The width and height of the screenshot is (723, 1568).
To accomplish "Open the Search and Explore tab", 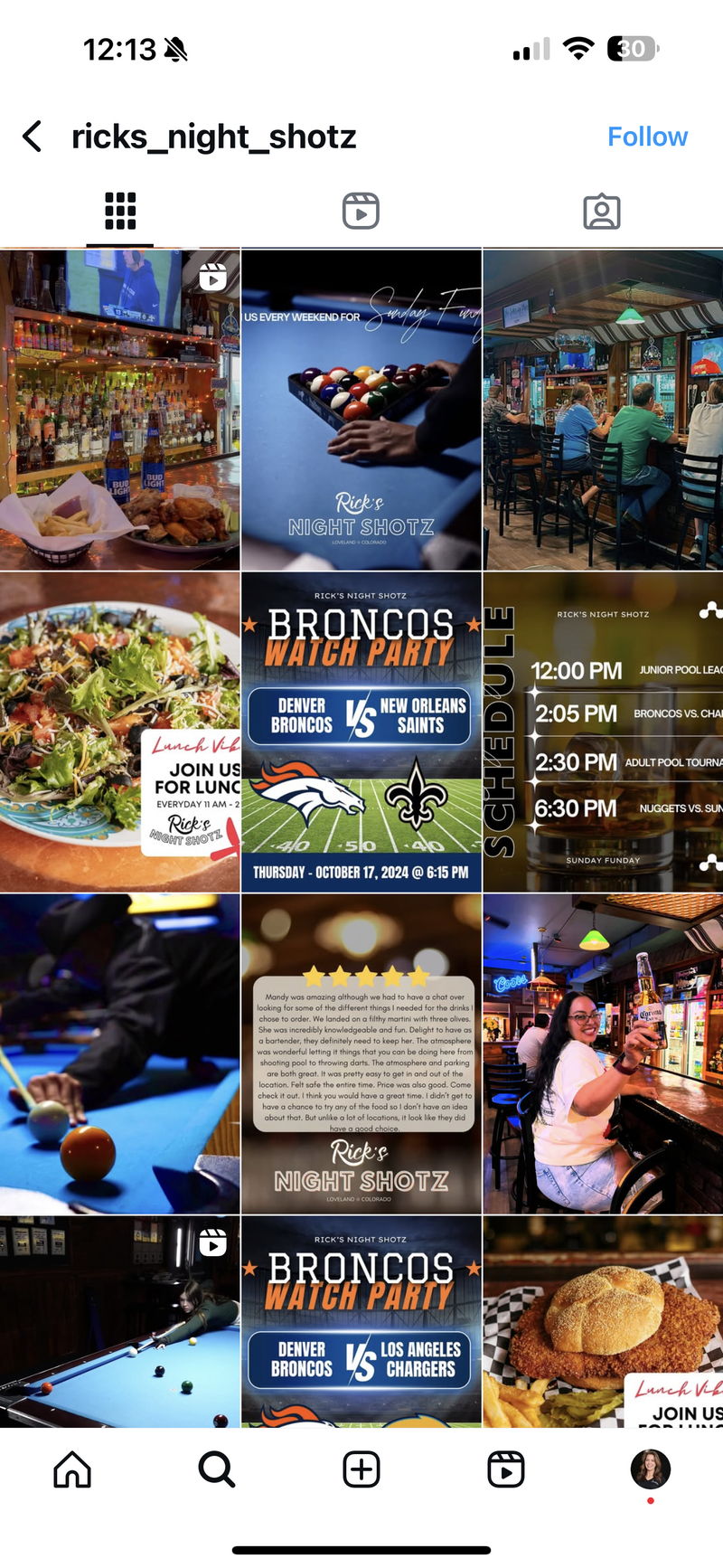I will [217, 1469].
